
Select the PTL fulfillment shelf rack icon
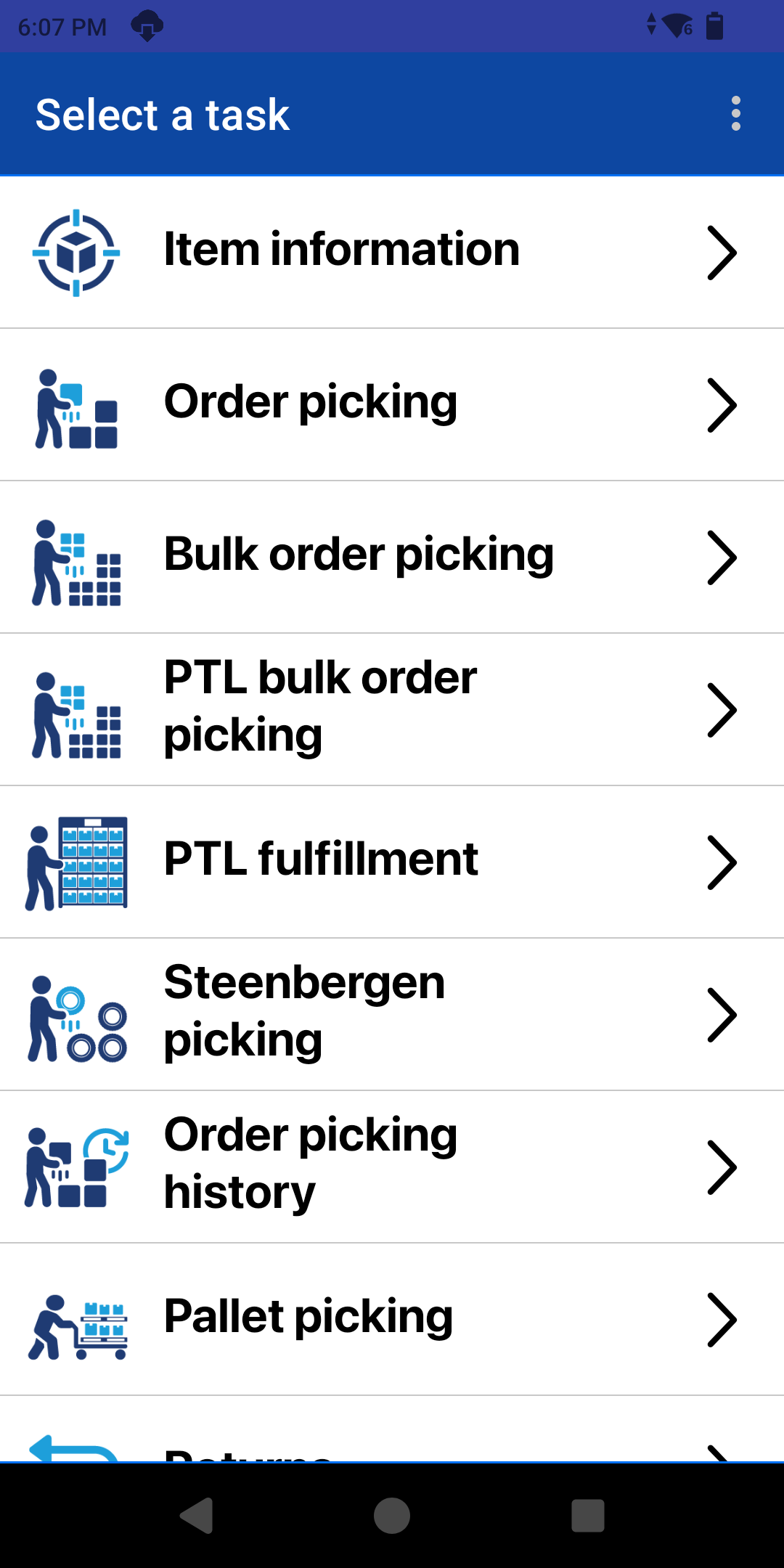point(78,862)
